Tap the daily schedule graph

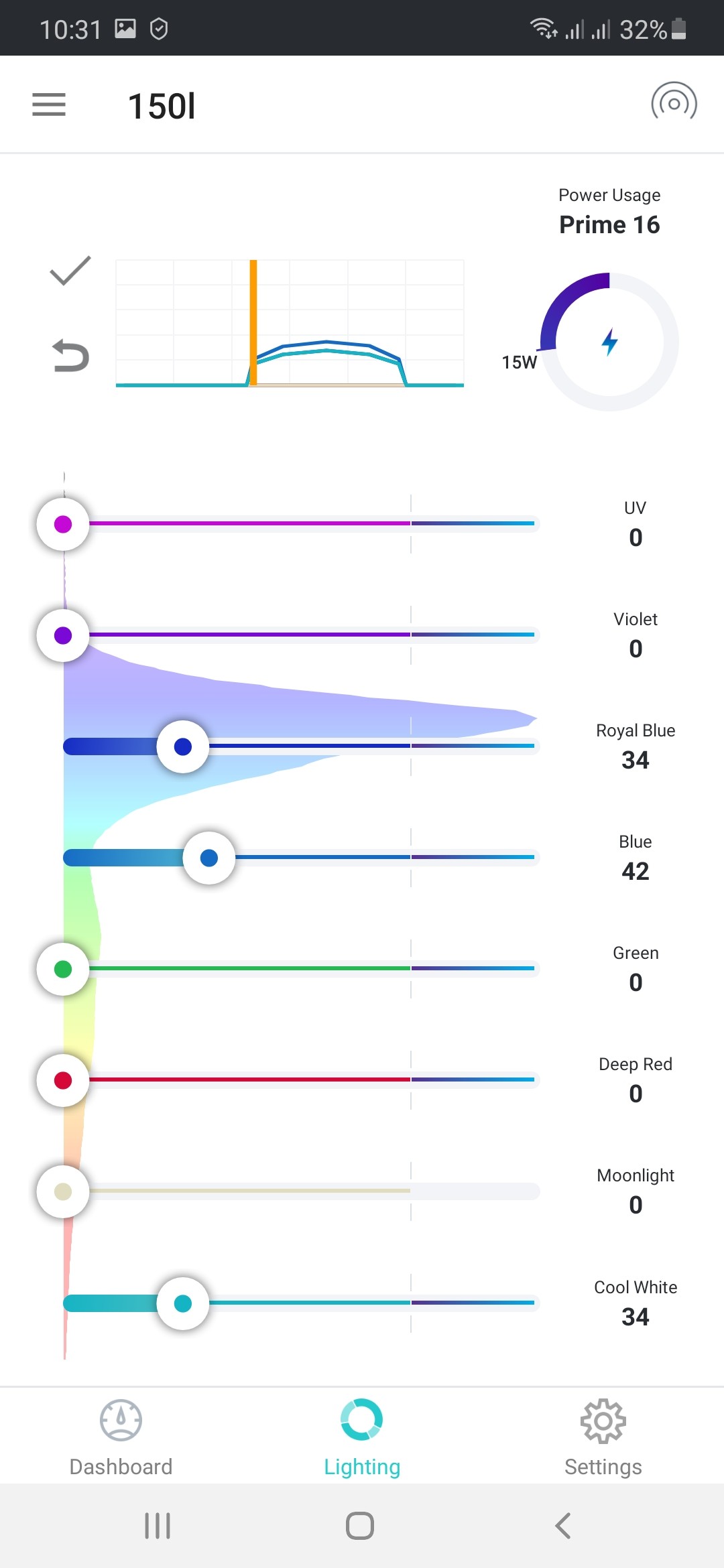290,324
